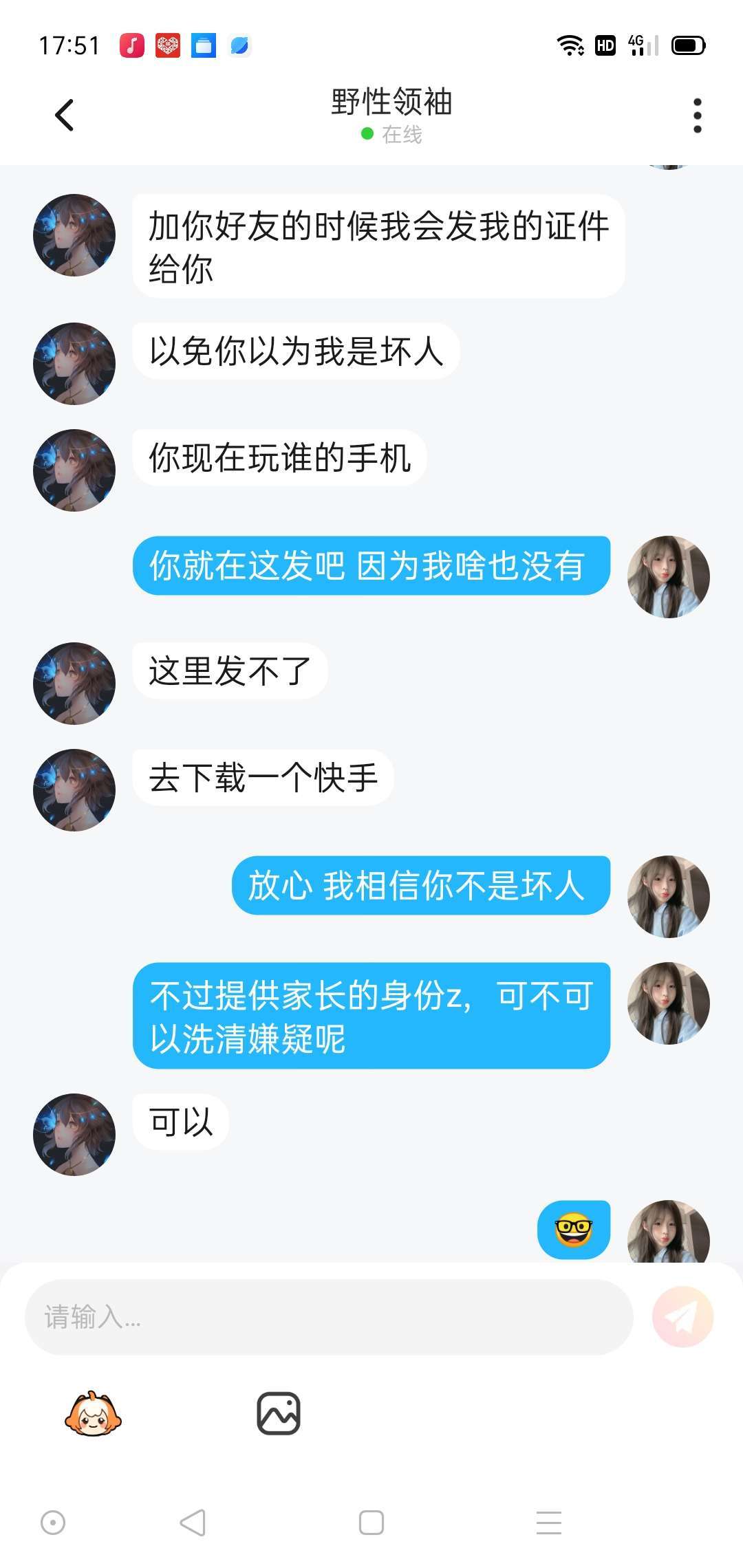Attach a picture from the gallery
743x1568 pixels.
pyautogui.click(x=279, y=1414)
